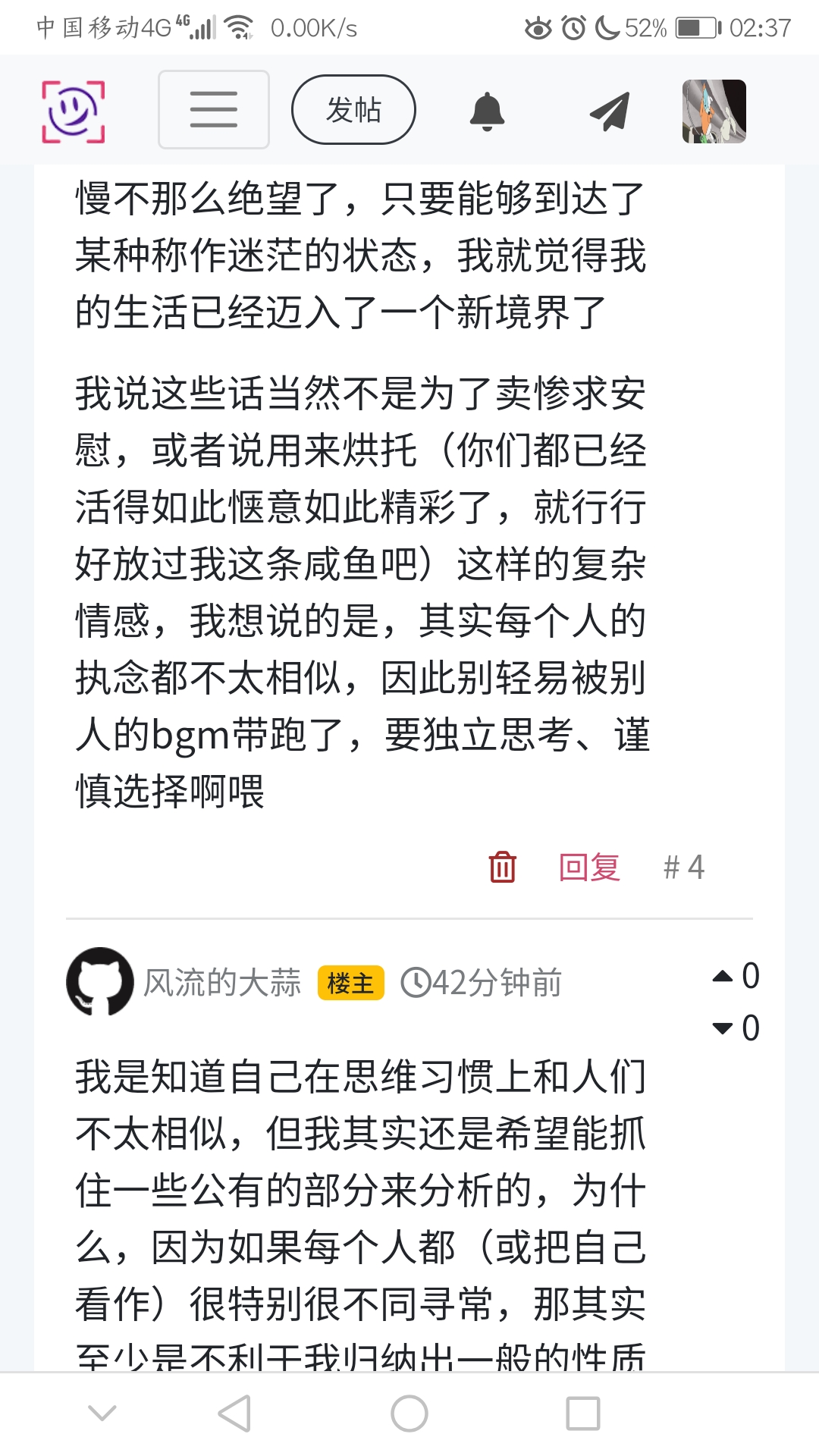Open the #4 floor permalink
819x1456 pixels.
684,867
